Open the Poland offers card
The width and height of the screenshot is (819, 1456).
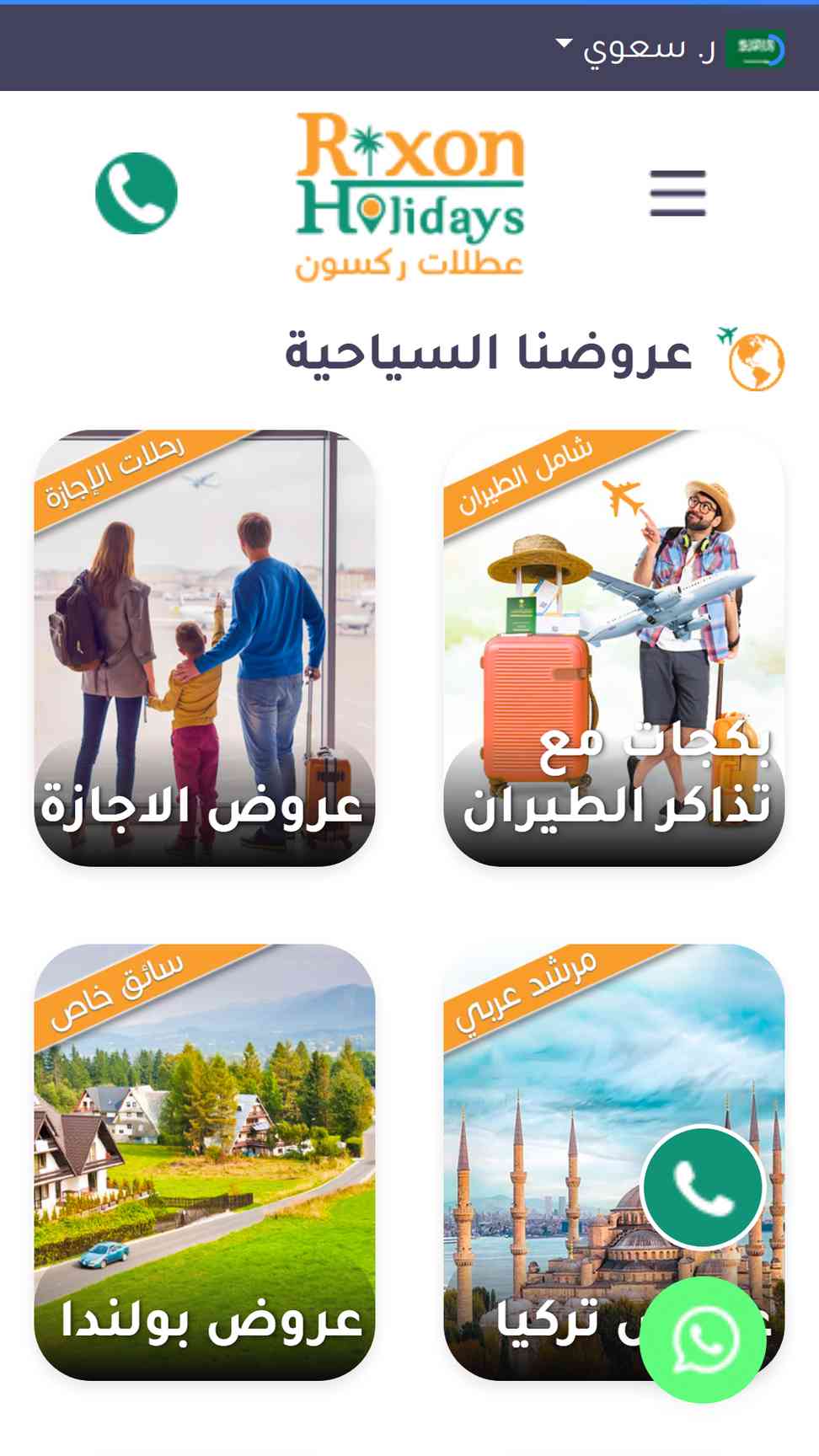[x=205, y=1162]
